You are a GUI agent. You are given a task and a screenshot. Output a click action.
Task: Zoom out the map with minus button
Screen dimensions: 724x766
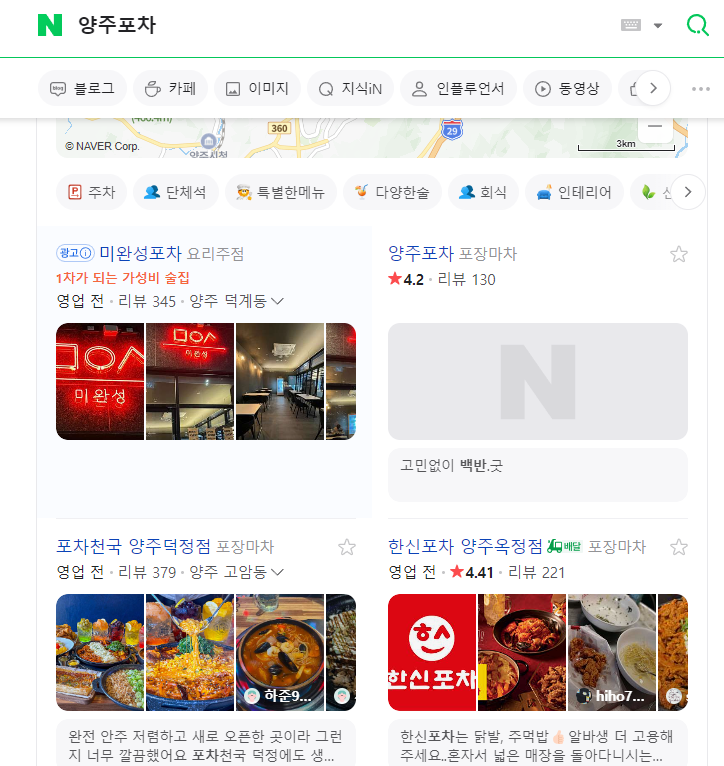tap(655, 127)
